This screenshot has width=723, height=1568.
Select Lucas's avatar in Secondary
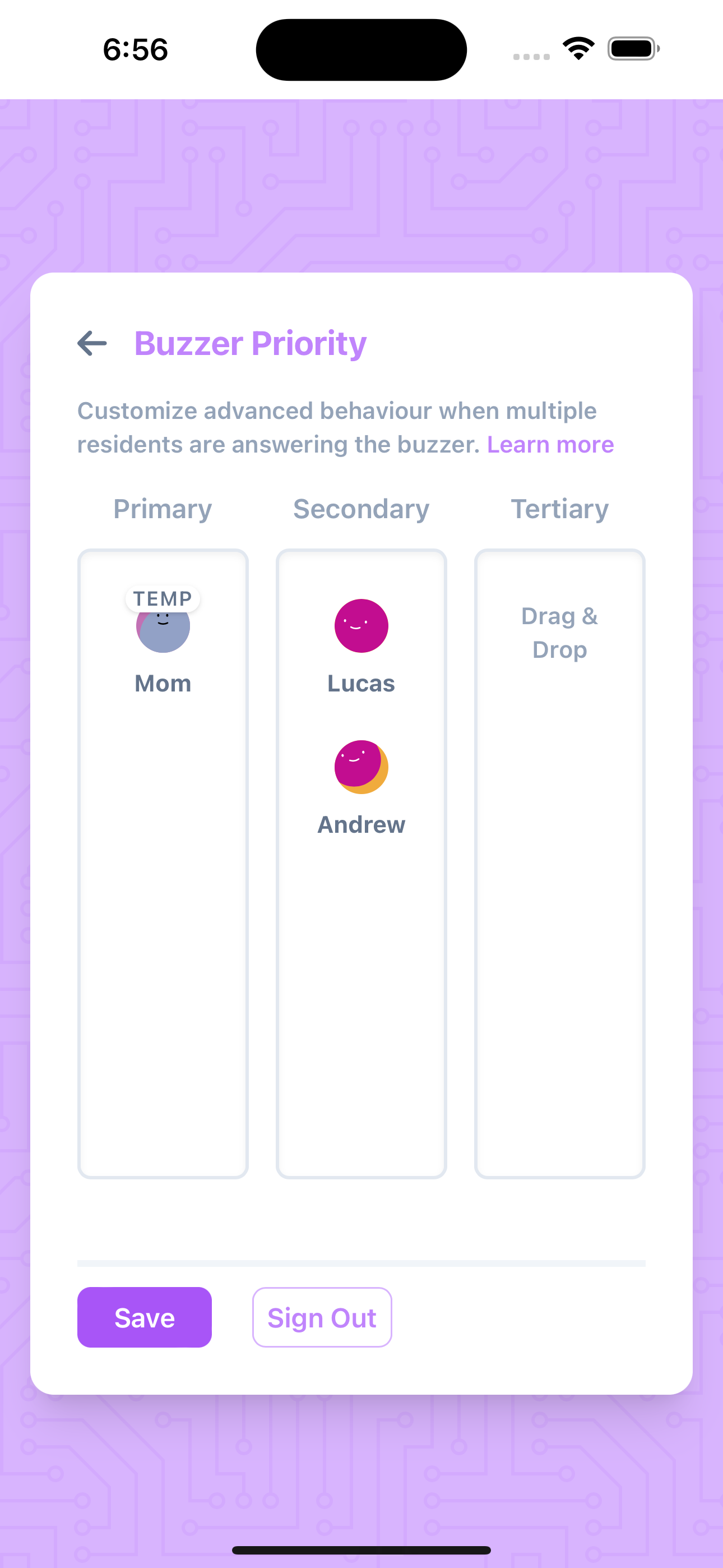point(361,626)
